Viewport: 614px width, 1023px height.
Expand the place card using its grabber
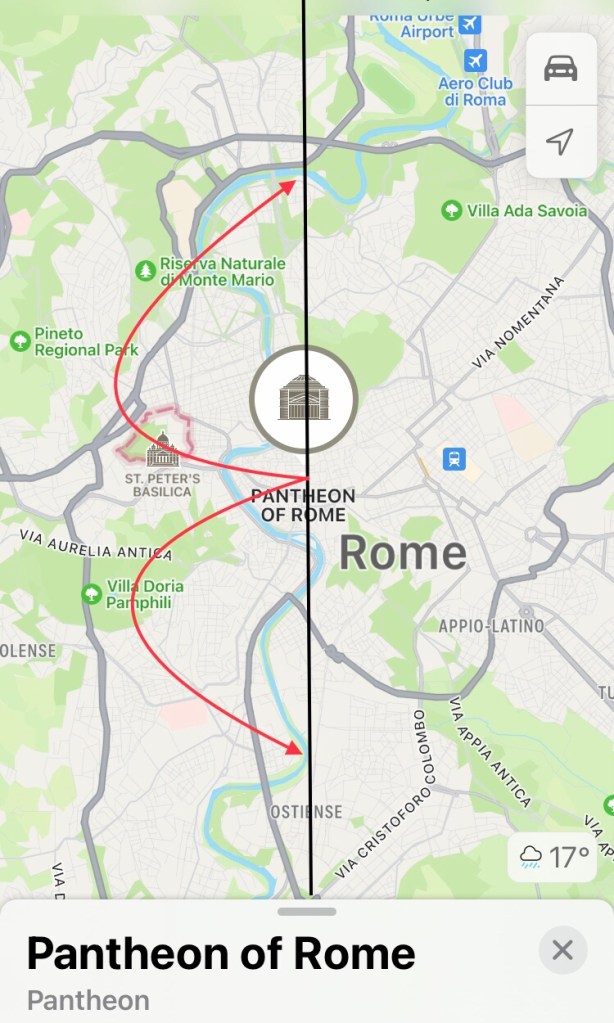[x=307, y=911]
